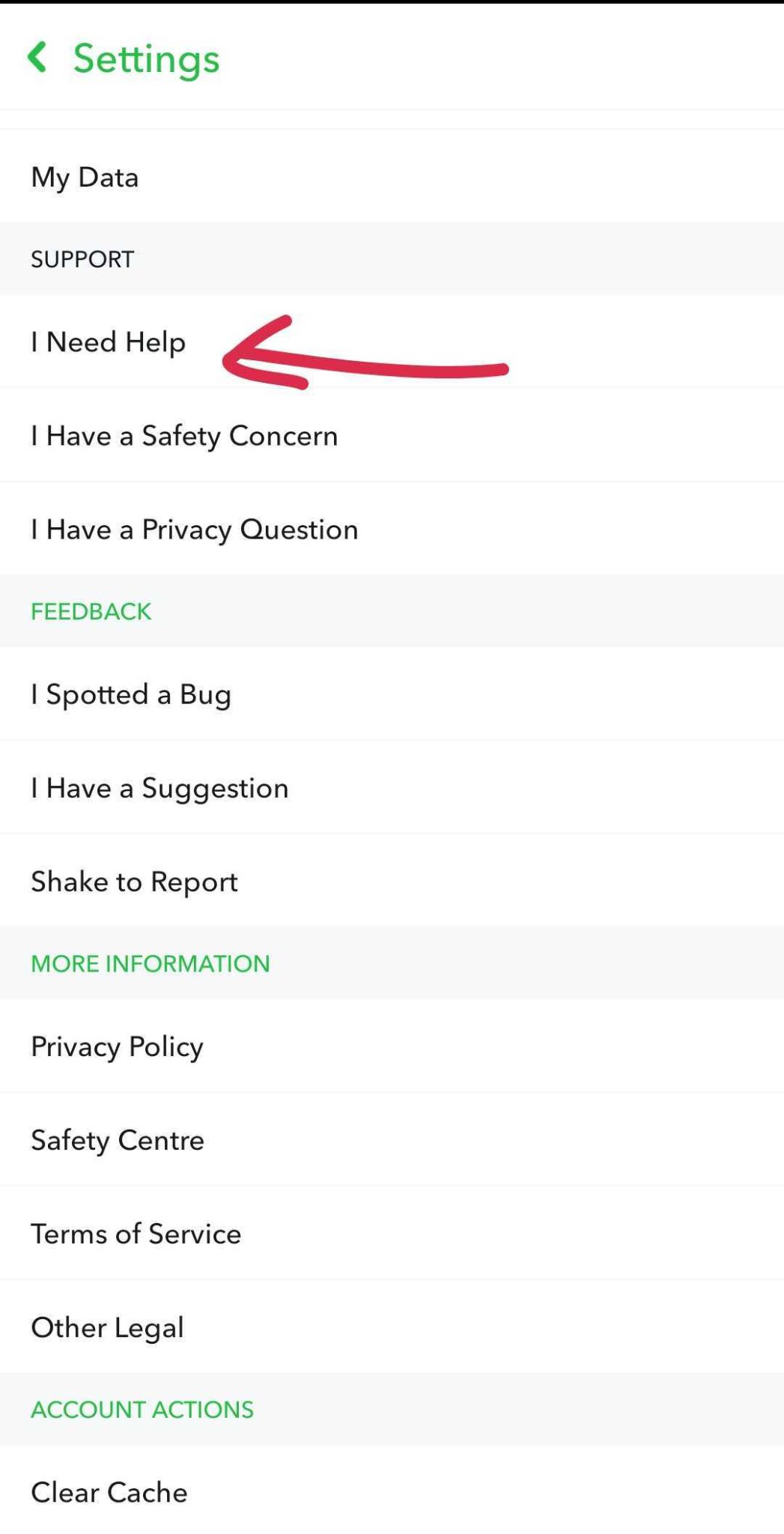Viewport: 784px width, 1534px height.
Task: Open Safety Centre
Action: [392, 1139]
